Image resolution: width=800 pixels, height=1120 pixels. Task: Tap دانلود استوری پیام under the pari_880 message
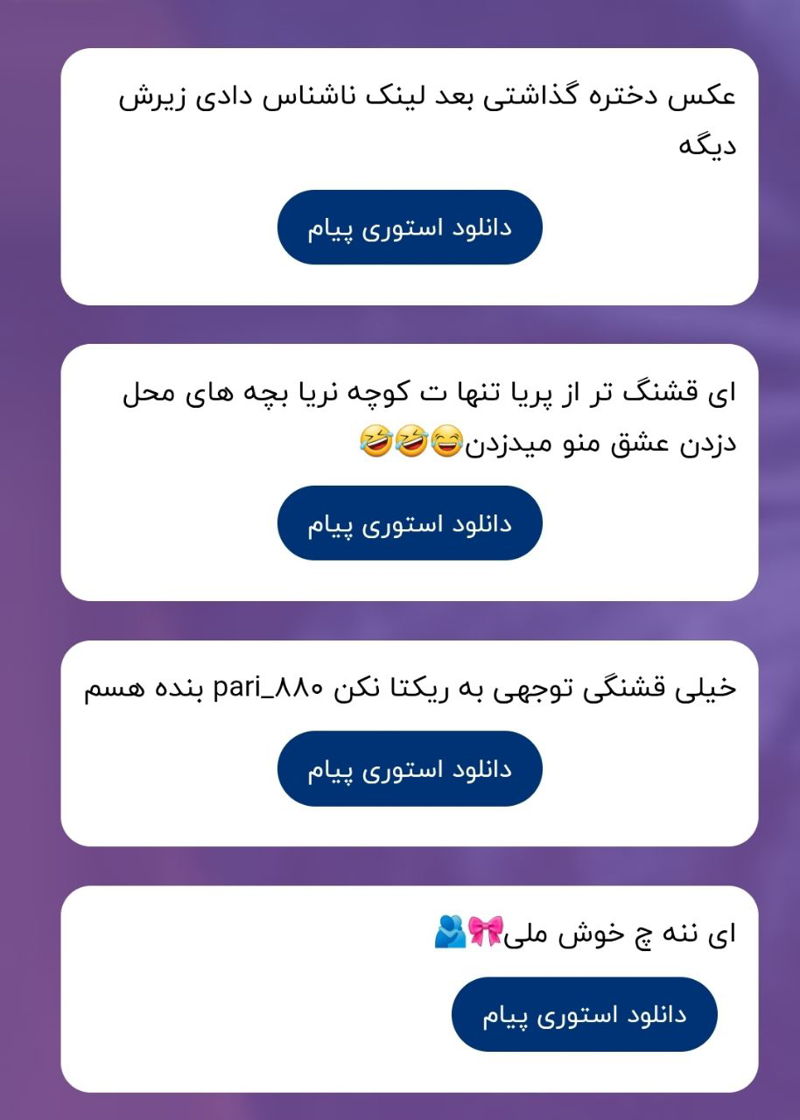[409, 768]
